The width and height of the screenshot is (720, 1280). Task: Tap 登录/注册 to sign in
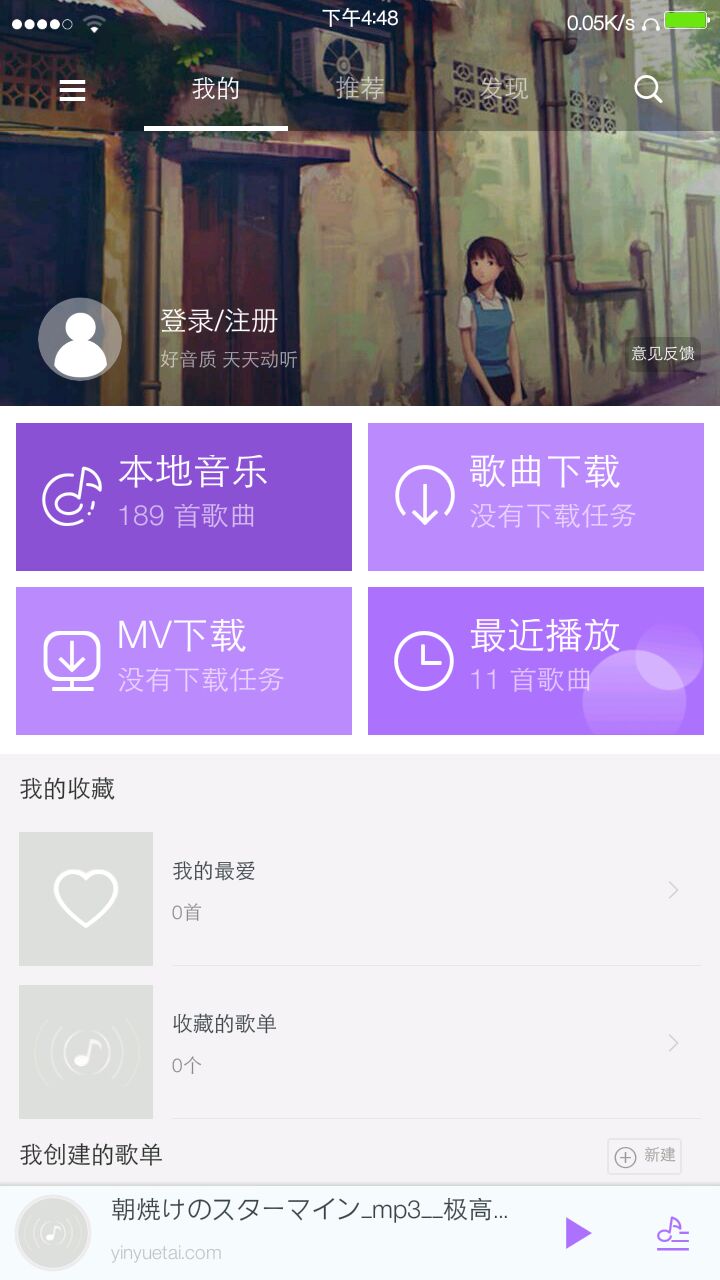(219, 321)
